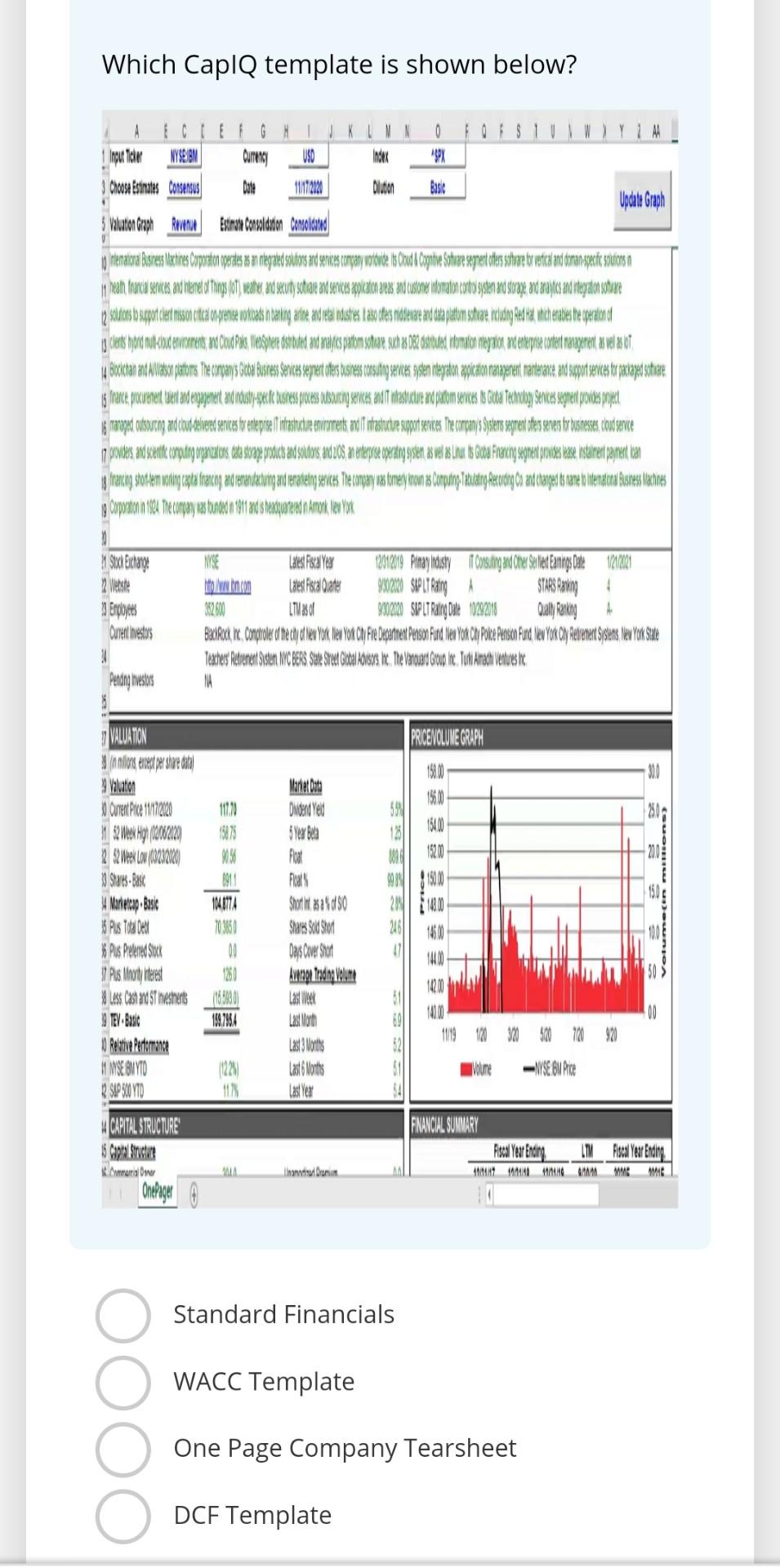780x1568 pixels.
Task: Select column header A
Action: (x=136, y=129)
